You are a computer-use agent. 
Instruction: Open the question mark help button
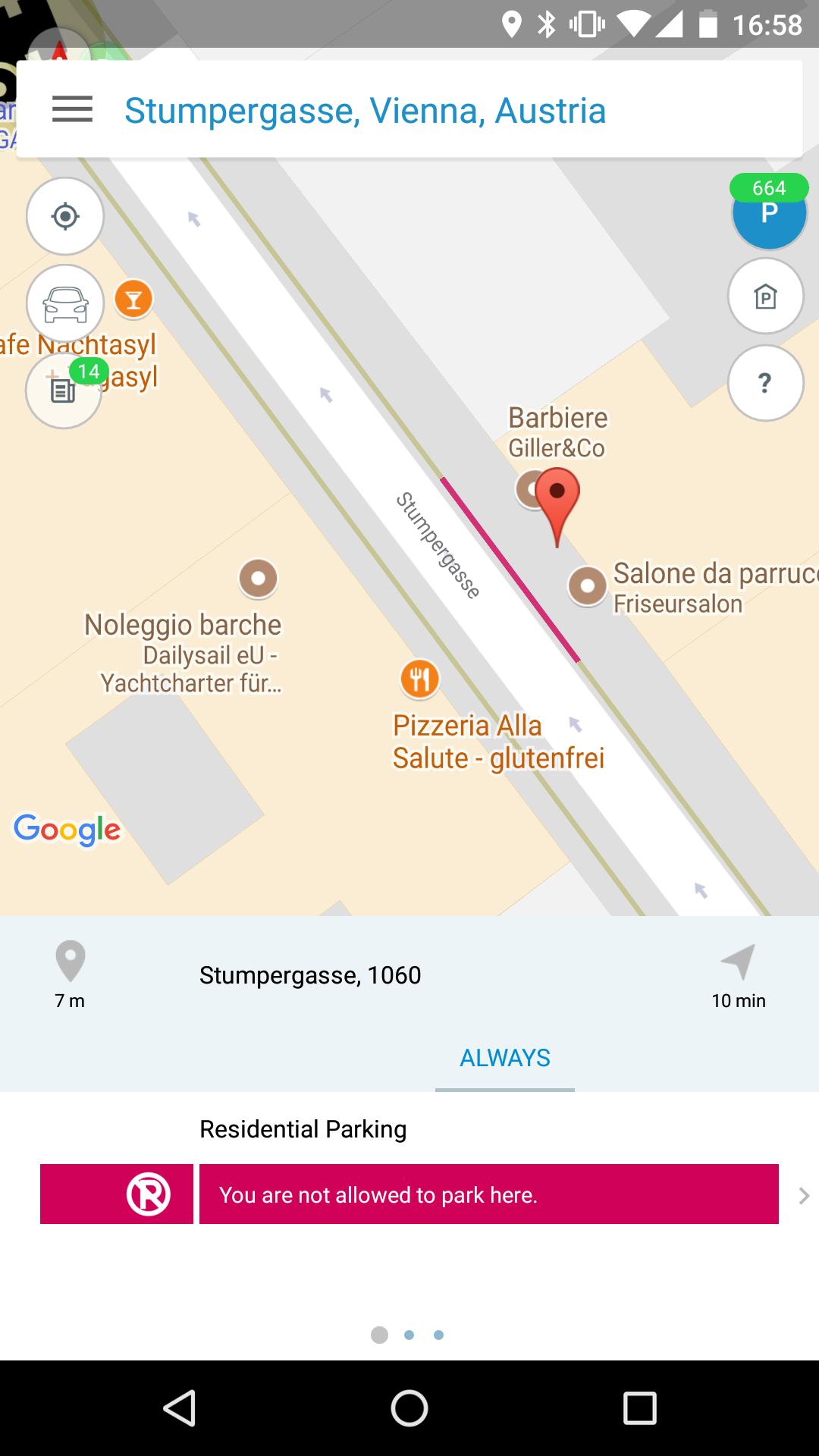(766, 383)
